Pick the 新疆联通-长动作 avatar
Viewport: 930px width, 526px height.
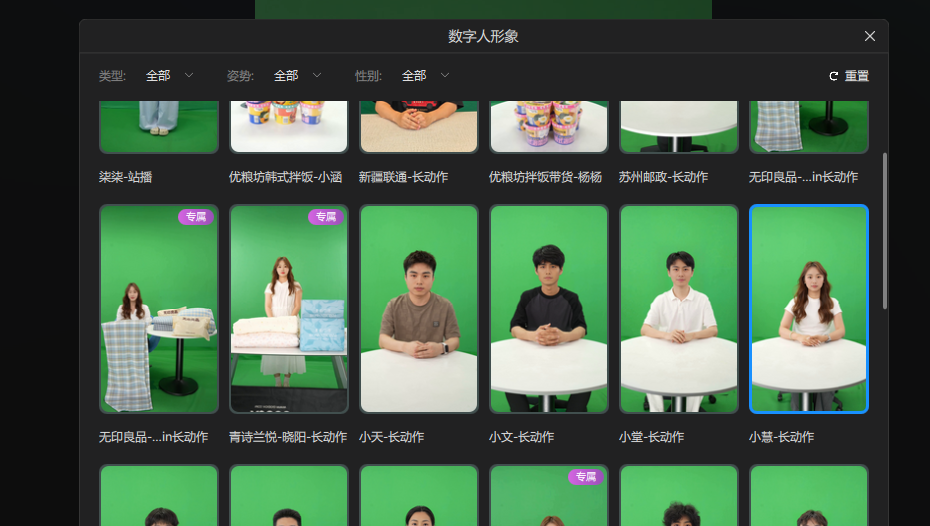[419, 127]
